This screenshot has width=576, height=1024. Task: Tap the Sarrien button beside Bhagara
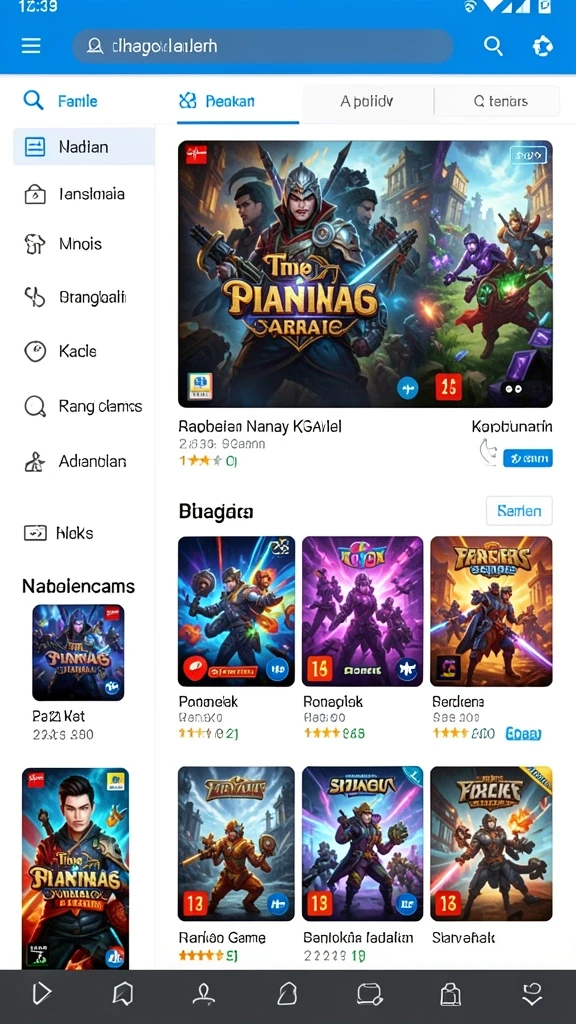click(519, 511)
